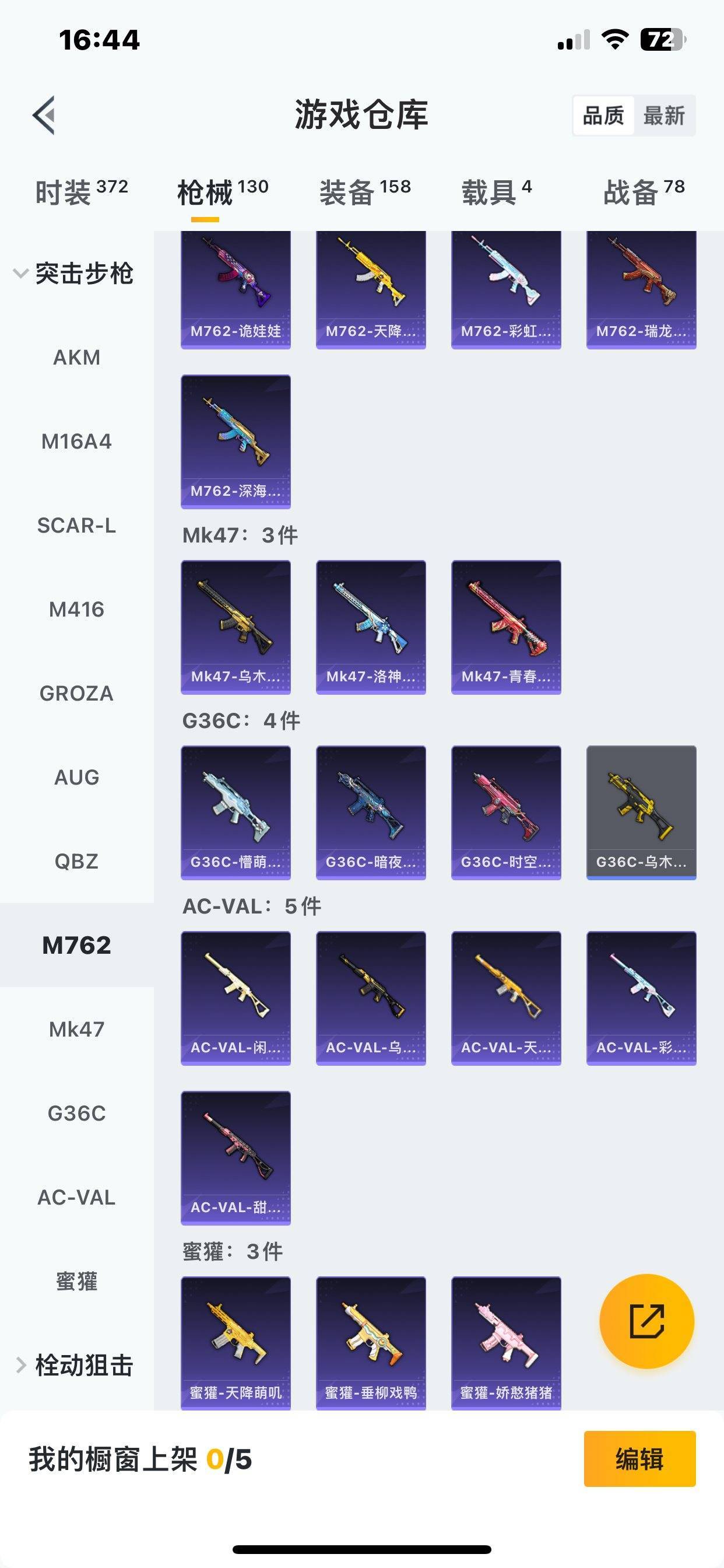Image resolution: width=724 pixels, height=1568 pixels.
Task: Expand the 栓动狙击 category
Action: click(x=73, y=1366)
